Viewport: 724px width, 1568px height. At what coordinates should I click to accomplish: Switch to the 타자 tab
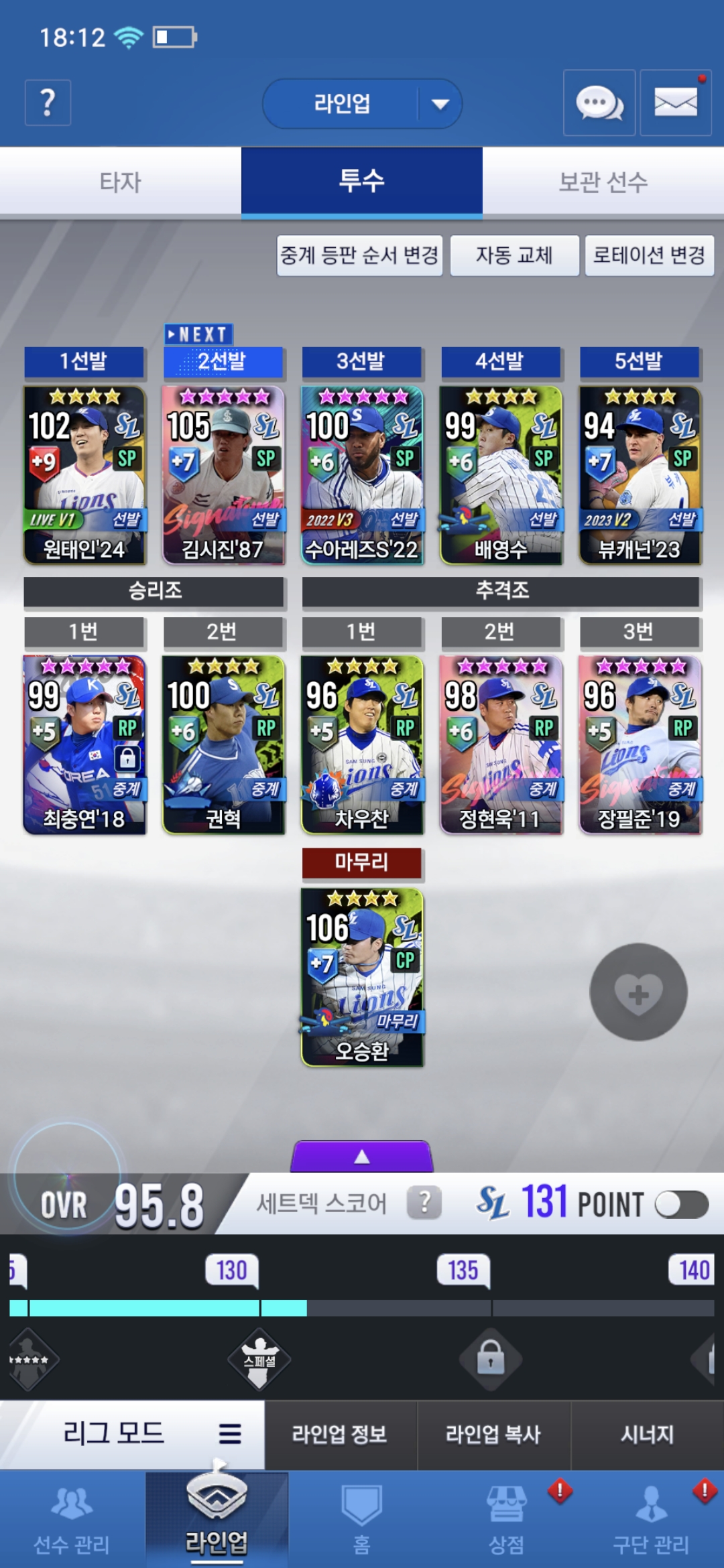[x=121, y=182]
